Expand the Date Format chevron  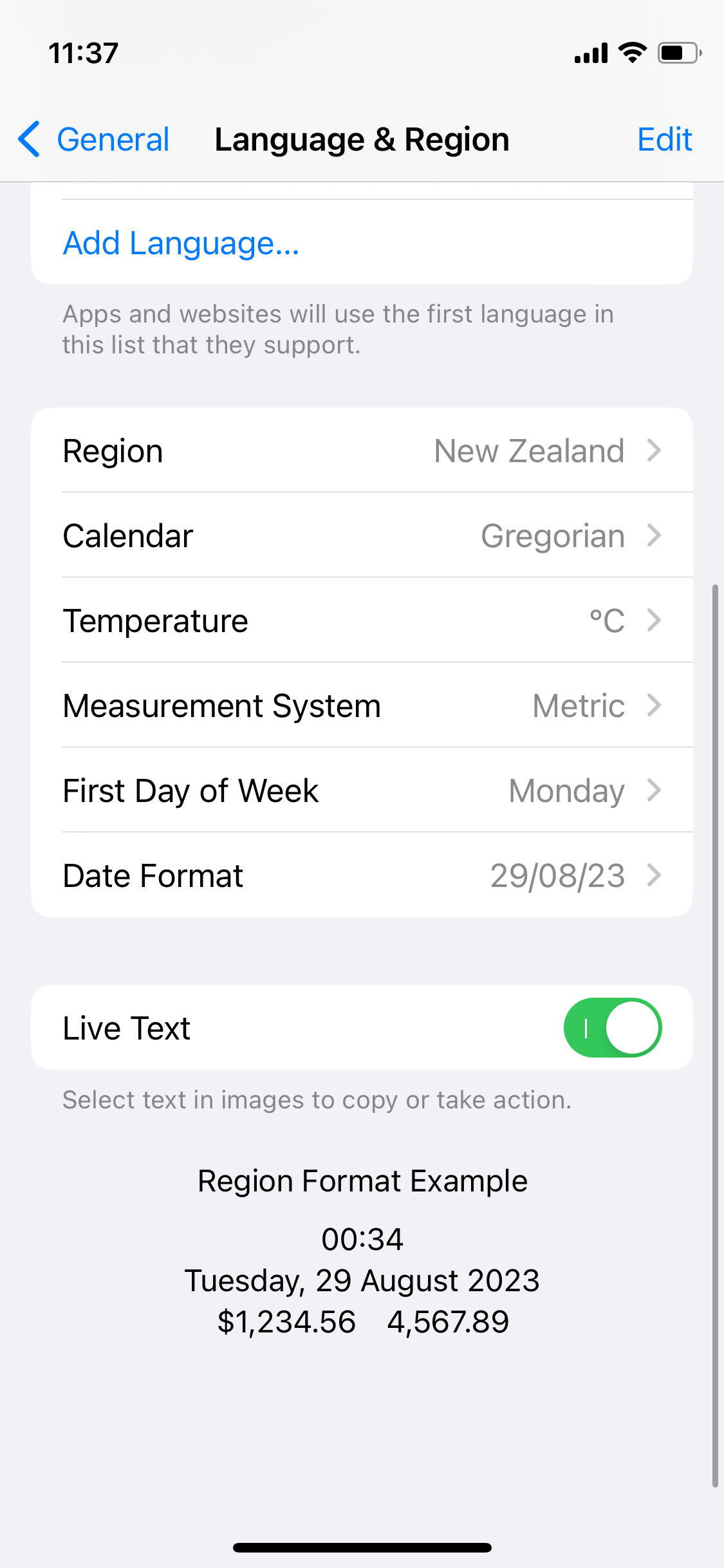click(654, 875)
